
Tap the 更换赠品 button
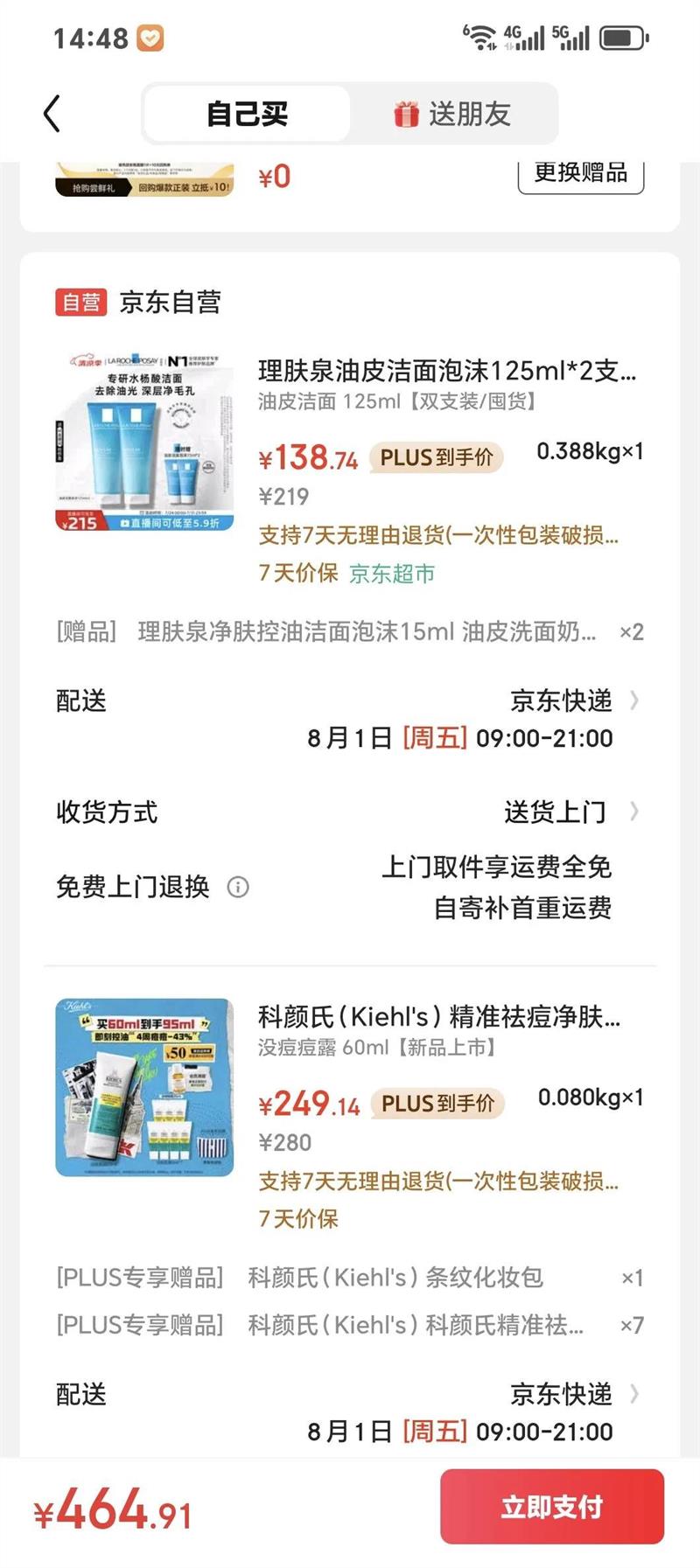click(x=581, y=173)
